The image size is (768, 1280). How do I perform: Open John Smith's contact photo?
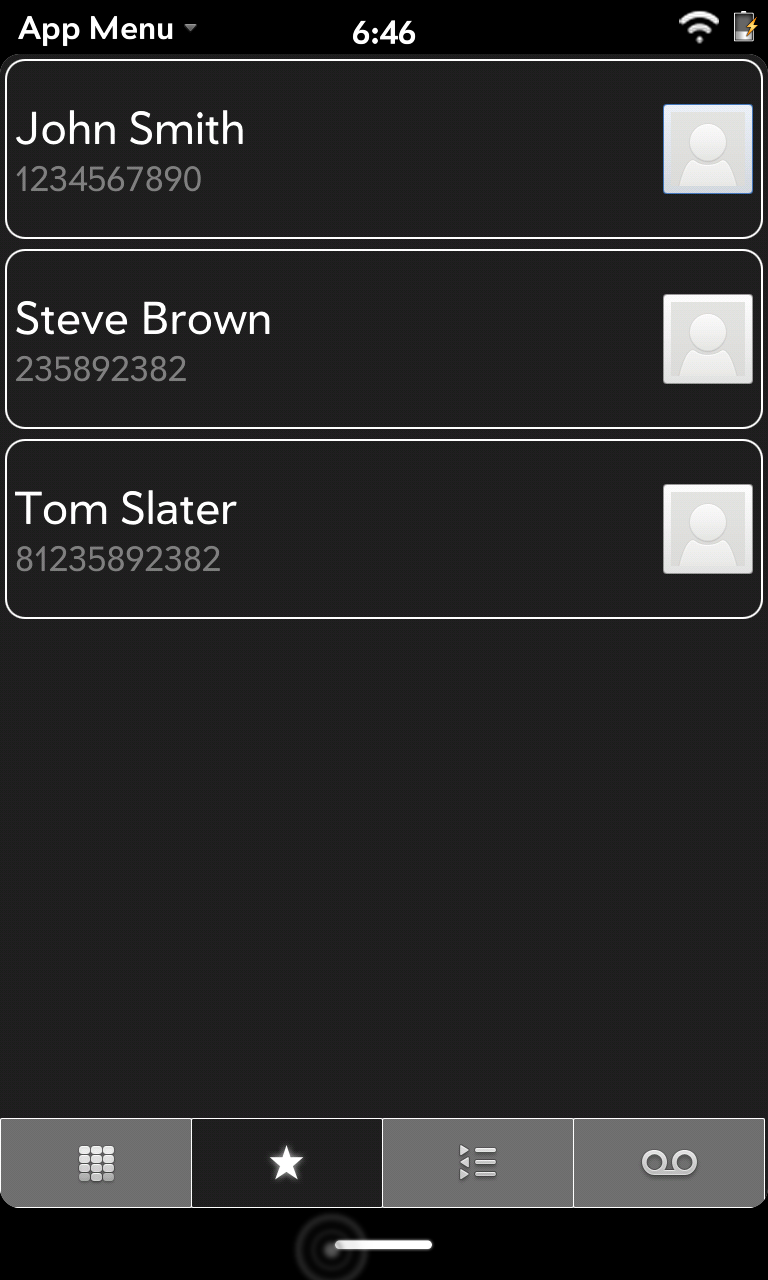coord(707,149)
